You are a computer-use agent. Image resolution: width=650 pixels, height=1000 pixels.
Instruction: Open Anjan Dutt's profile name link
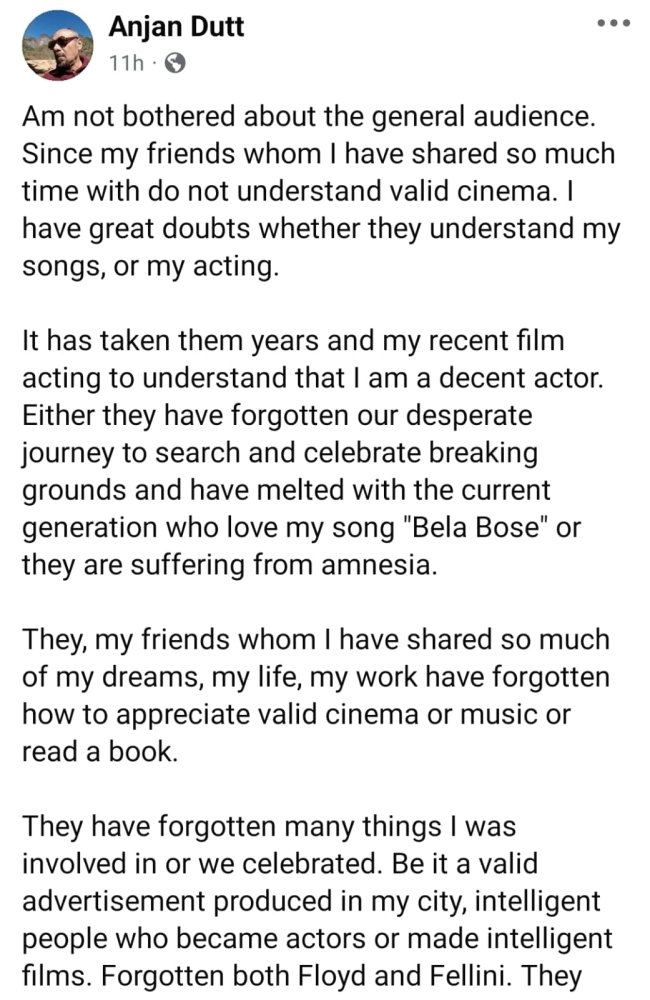tap(176, 28)
